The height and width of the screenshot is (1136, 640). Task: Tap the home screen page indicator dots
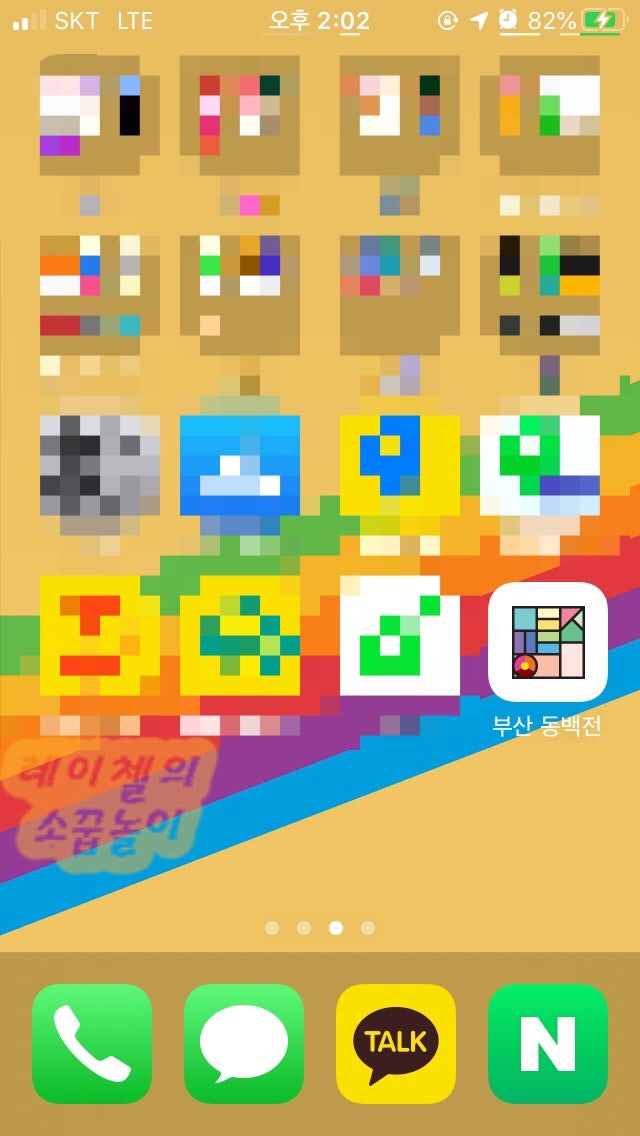coord(320,928)
